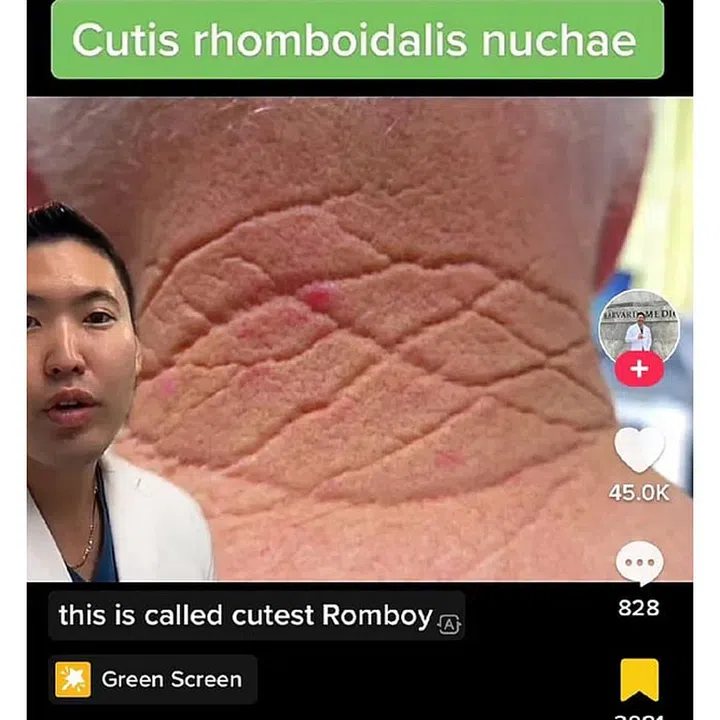Bookmark this video
Screen dimensions: 720x720
pyautogui.click(x=639, y=679)
